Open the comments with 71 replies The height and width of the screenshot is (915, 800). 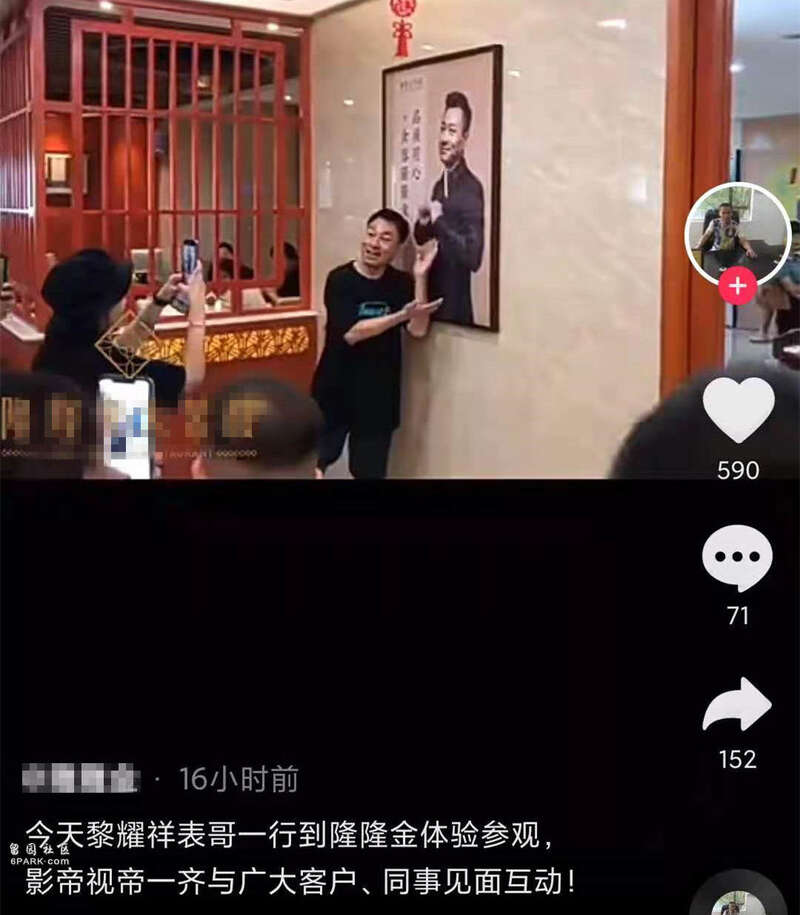click(x=737, y=559)
